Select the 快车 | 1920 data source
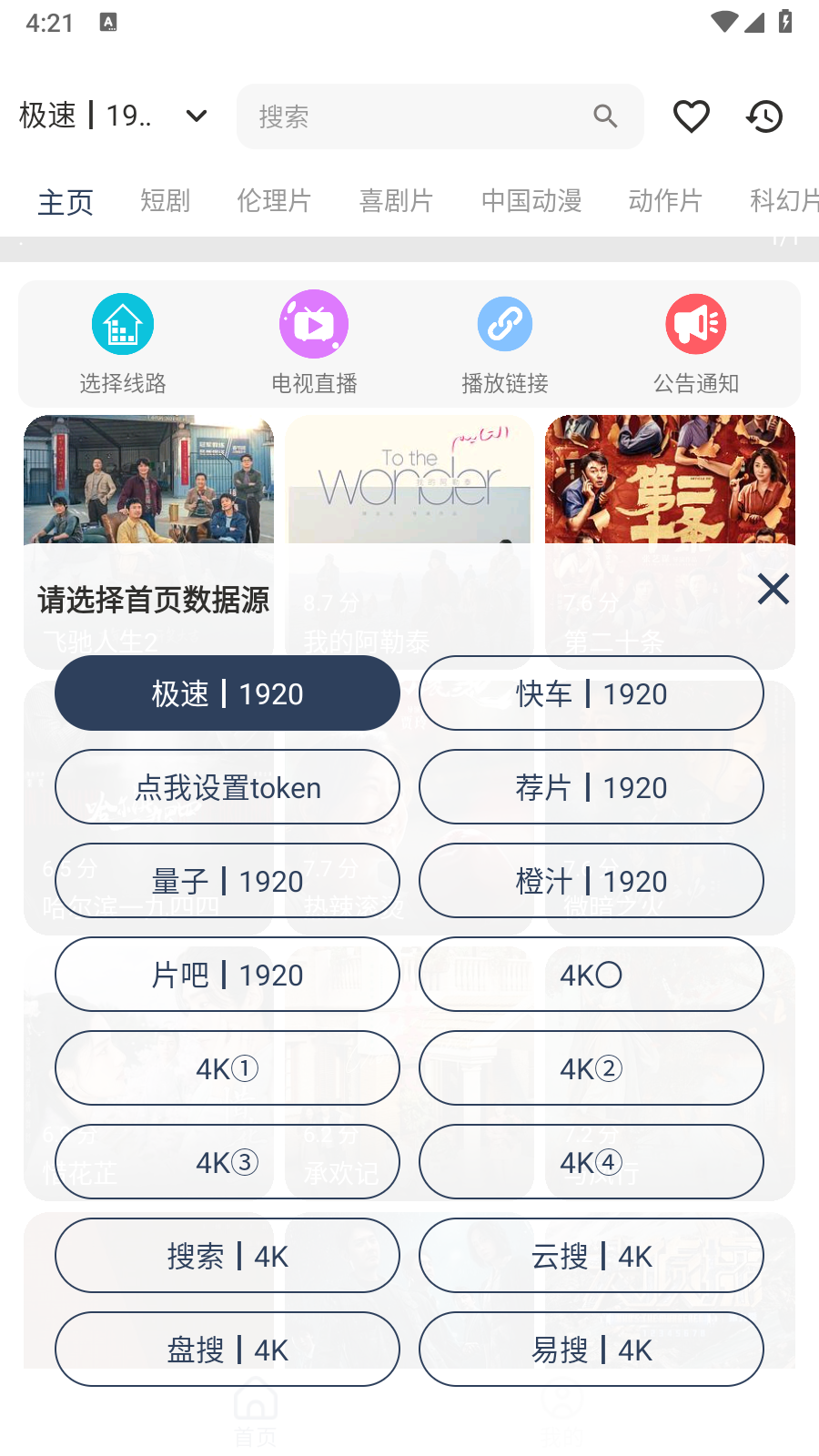 [591, 693]
